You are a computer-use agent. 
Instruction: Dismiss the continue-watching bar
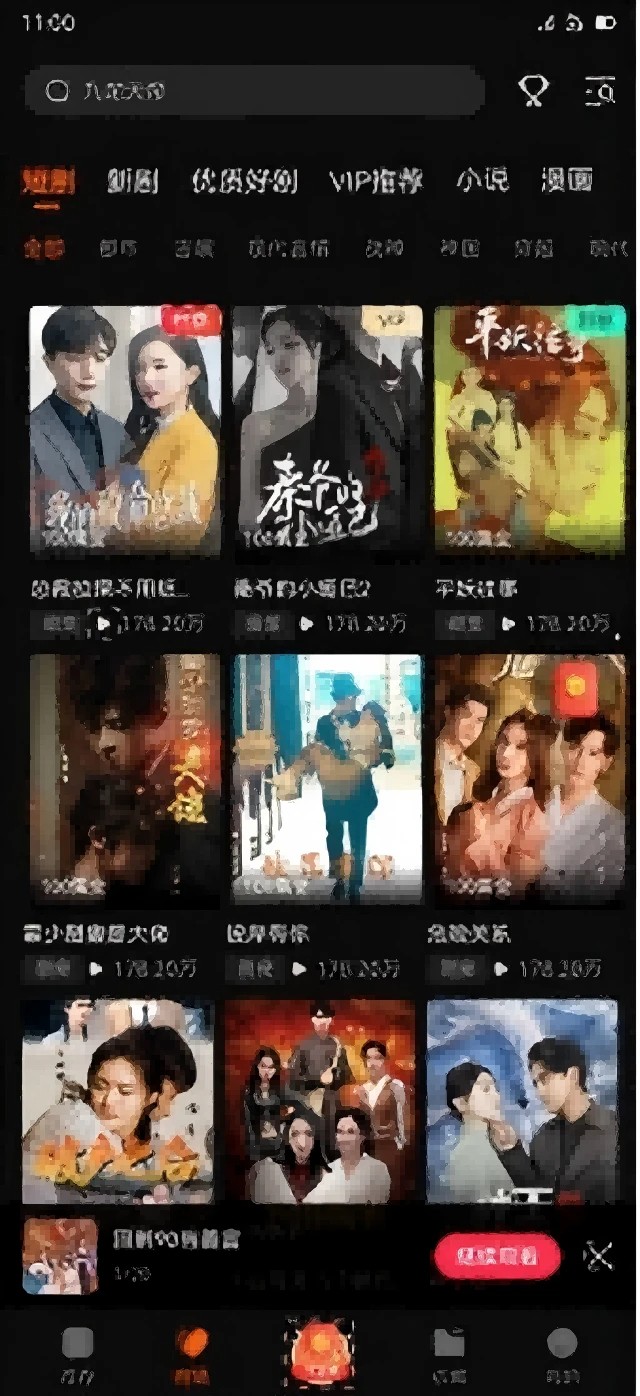tap(598, 1256)
